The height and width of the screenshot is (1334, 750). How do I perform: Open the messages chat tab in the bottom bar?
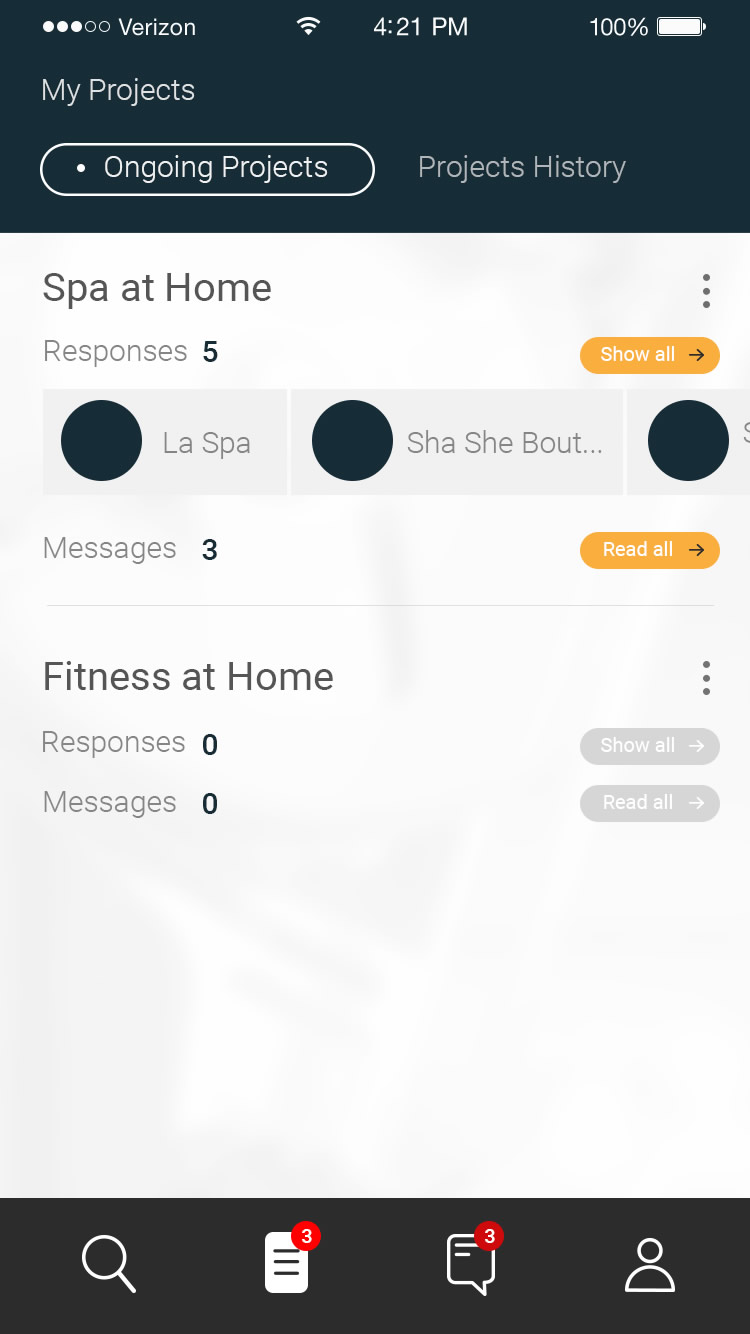pyautogui.click(x=471, y=1262)
